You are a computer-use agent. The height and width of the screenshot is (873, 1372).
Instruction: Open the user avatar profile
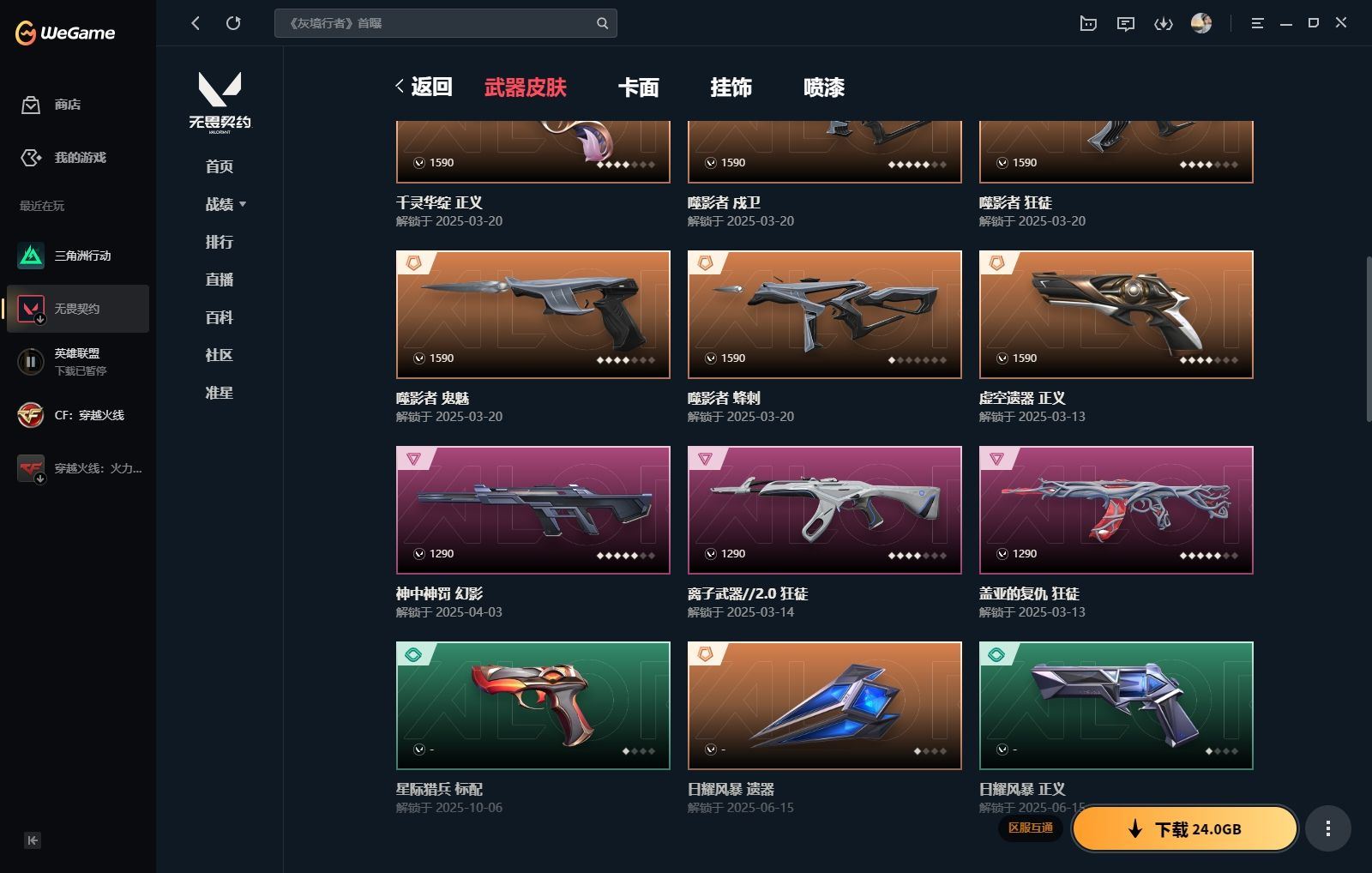point(1200,23)
